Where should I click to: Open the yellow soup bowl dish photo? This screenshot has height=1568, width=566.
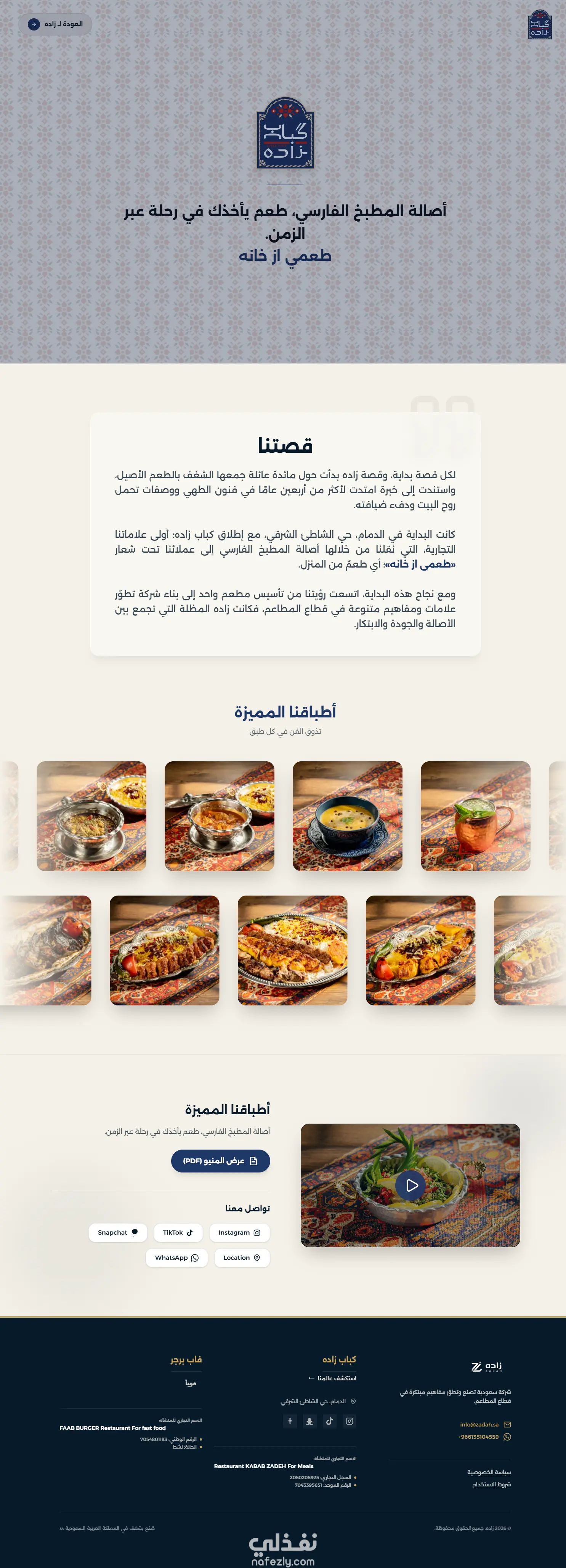click(x=347, y=815)
